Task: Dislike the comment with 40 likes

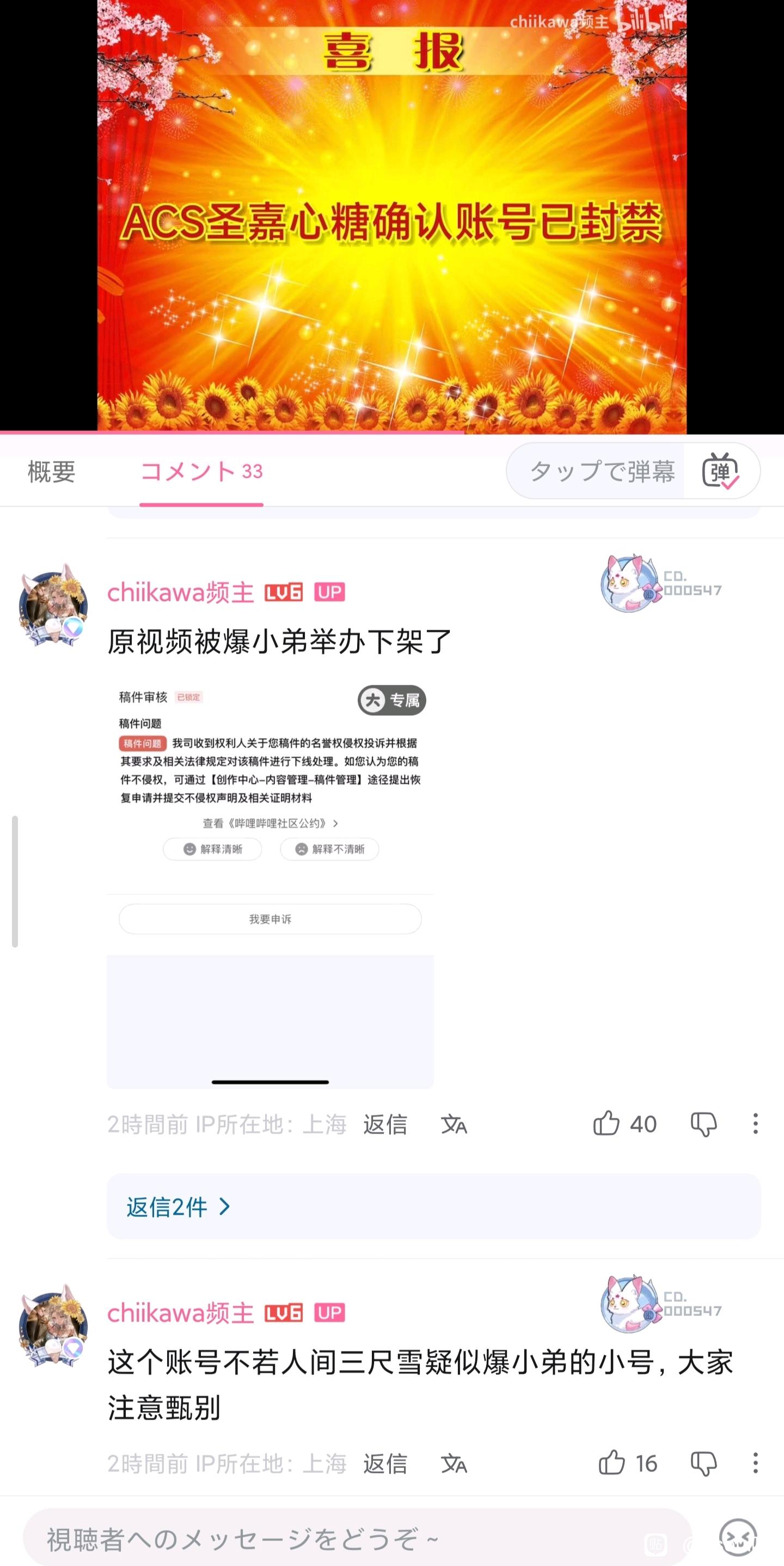Action: pyautogui.click(x=704, y=1125)
